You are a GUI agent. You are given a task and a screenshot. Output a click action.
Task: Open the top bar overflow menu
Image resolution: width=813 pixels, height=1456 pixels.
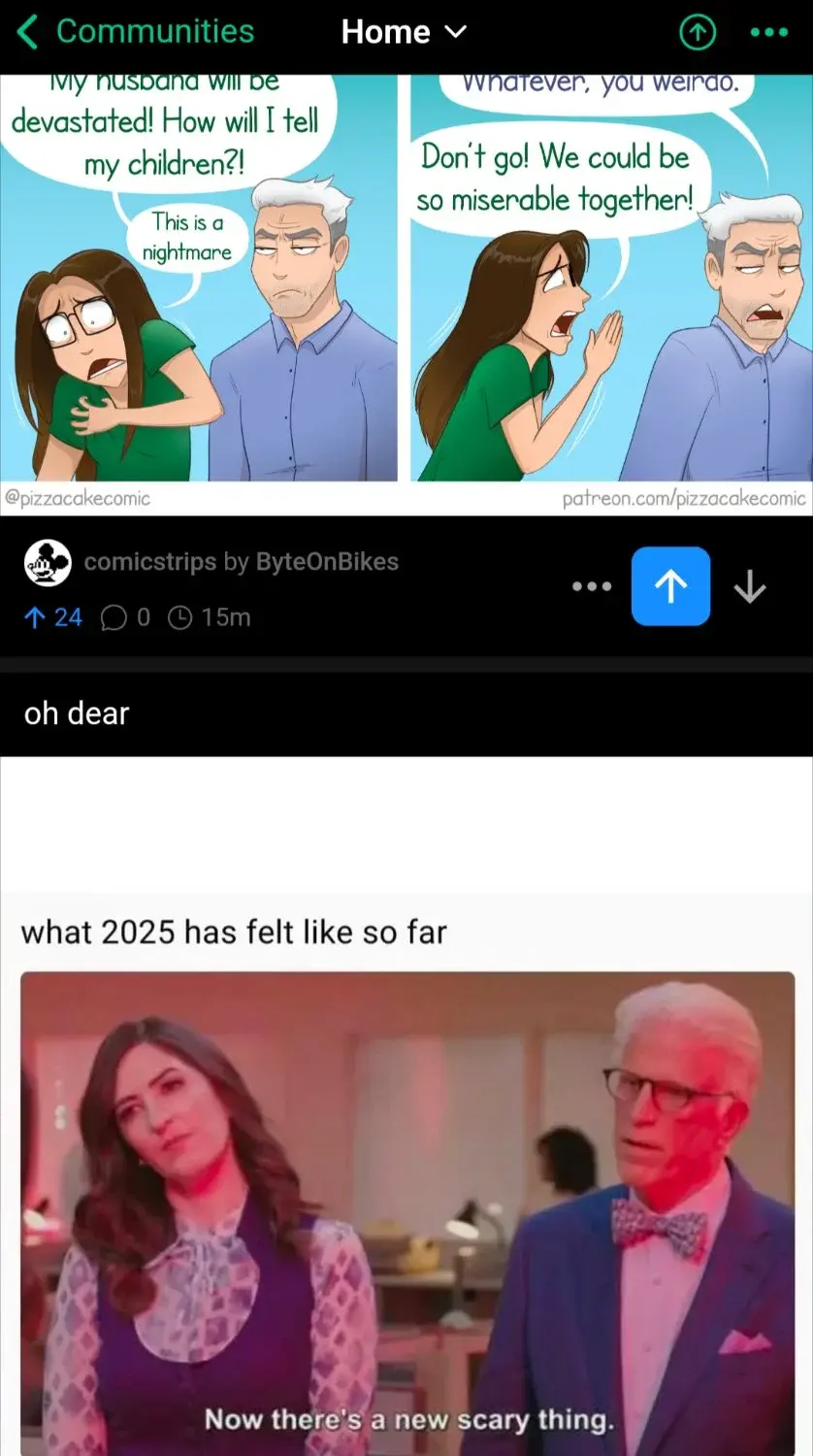(769, 33)
